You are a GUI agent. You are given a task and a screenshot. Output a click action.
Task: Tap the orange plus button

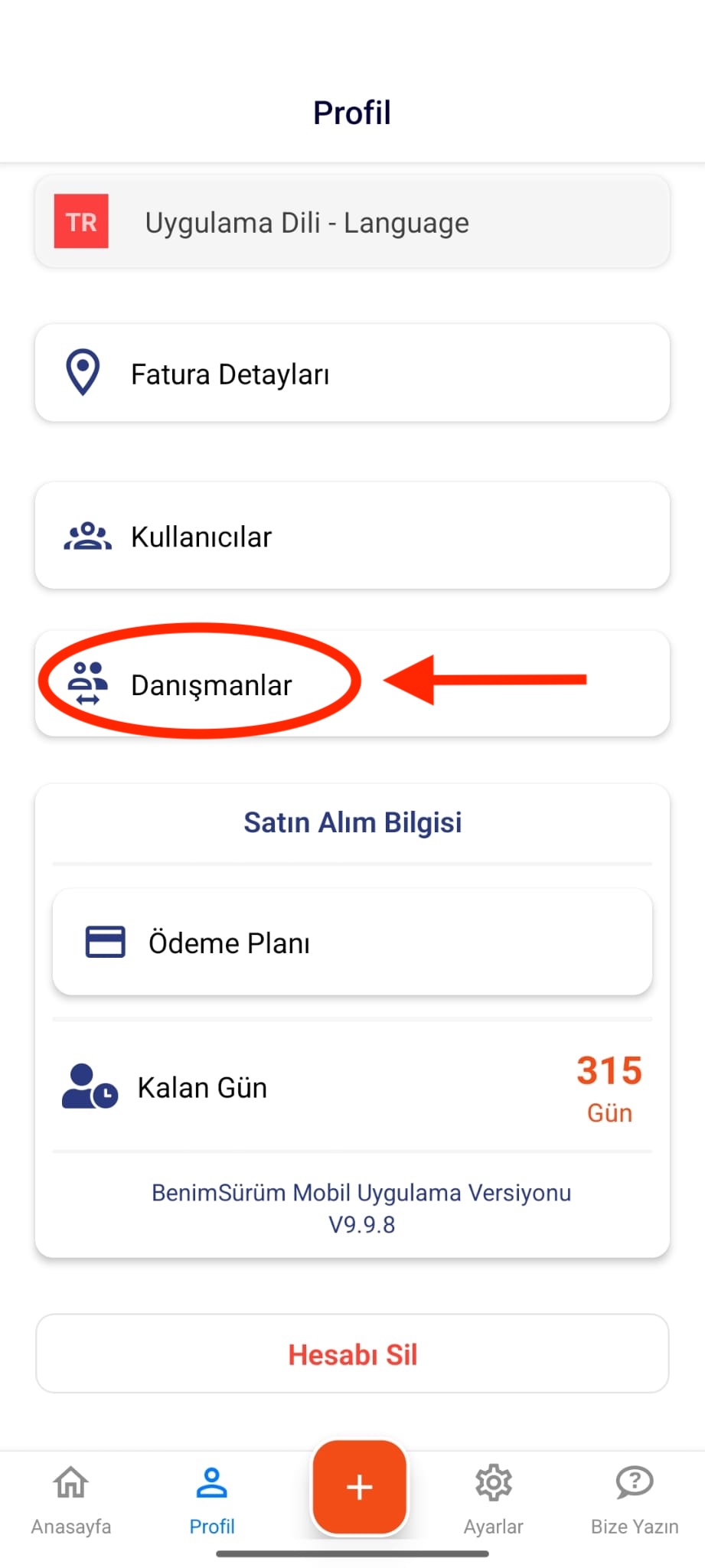coord(359,1487)
